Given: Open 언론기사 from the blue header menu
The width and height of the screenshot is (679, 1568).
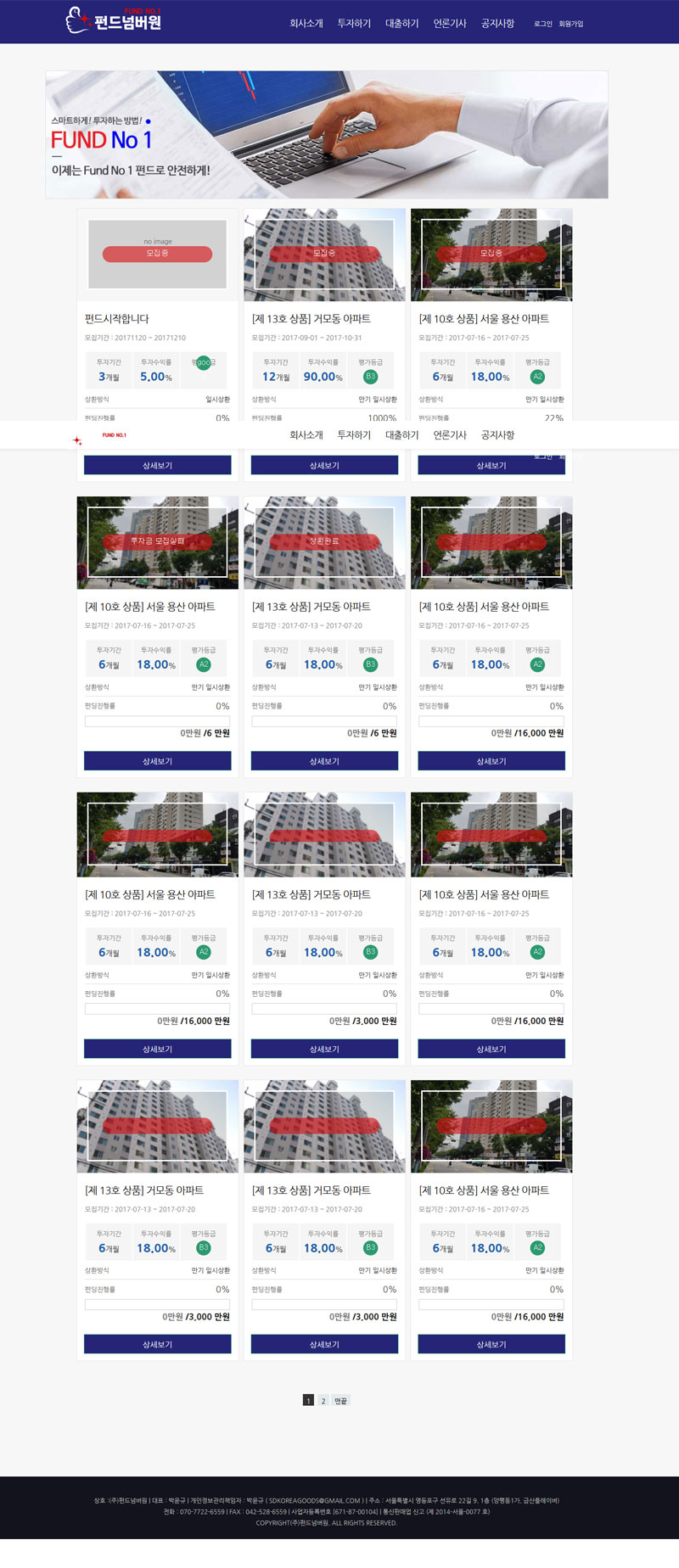Looking at the screenshot, I should coord(450,24).
